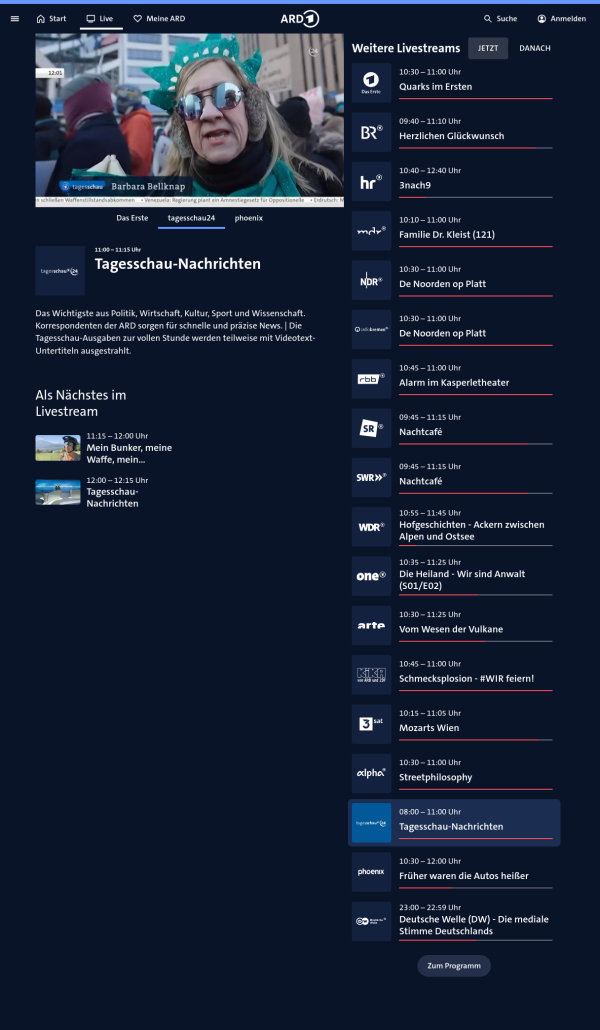Screen dimensions: 600x1030
Task: Open Deutsche Welle livestream
Action: [454, 920]
